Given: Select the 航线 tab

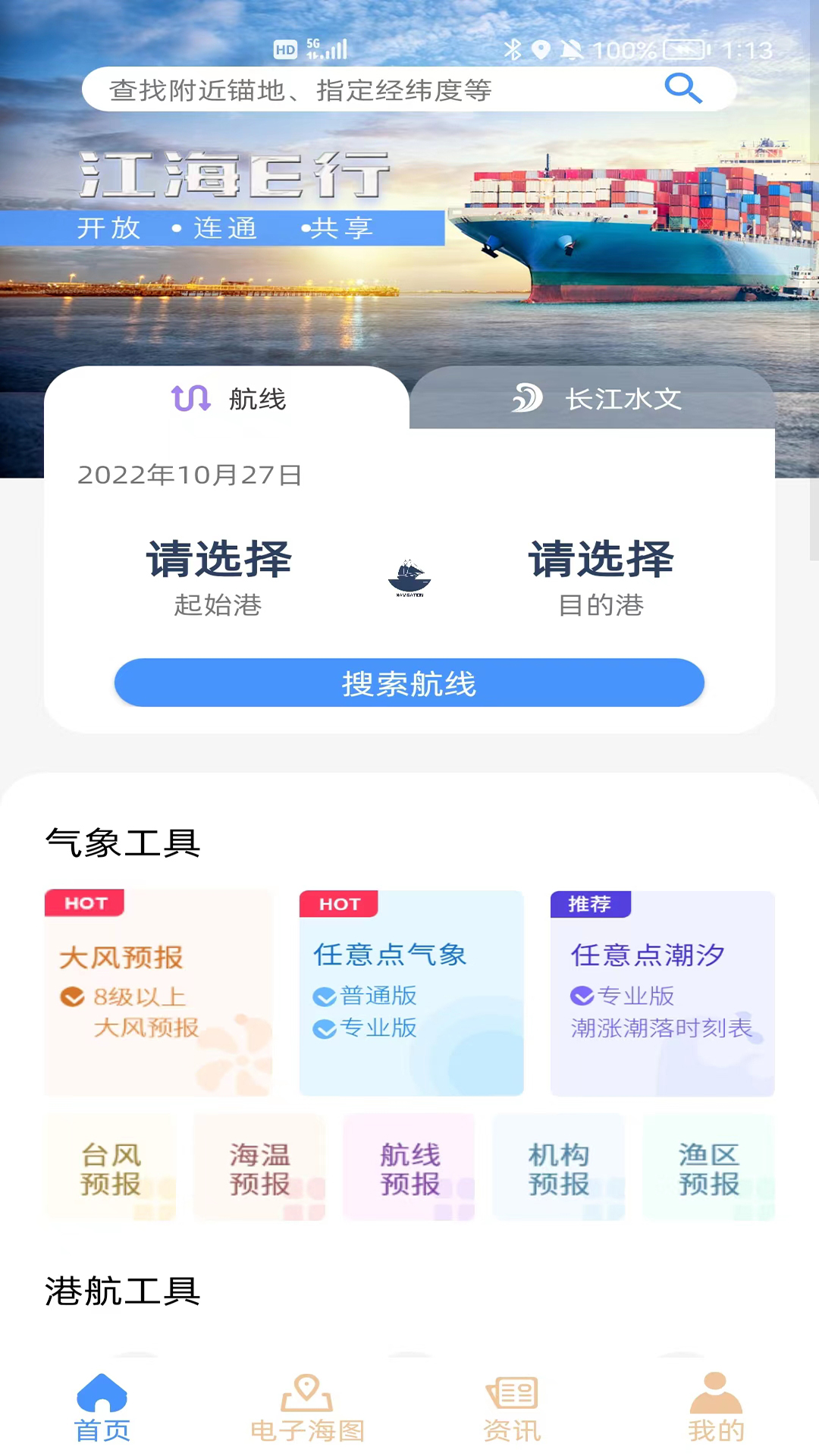Looking at the screenshot, I should (227, 400).
